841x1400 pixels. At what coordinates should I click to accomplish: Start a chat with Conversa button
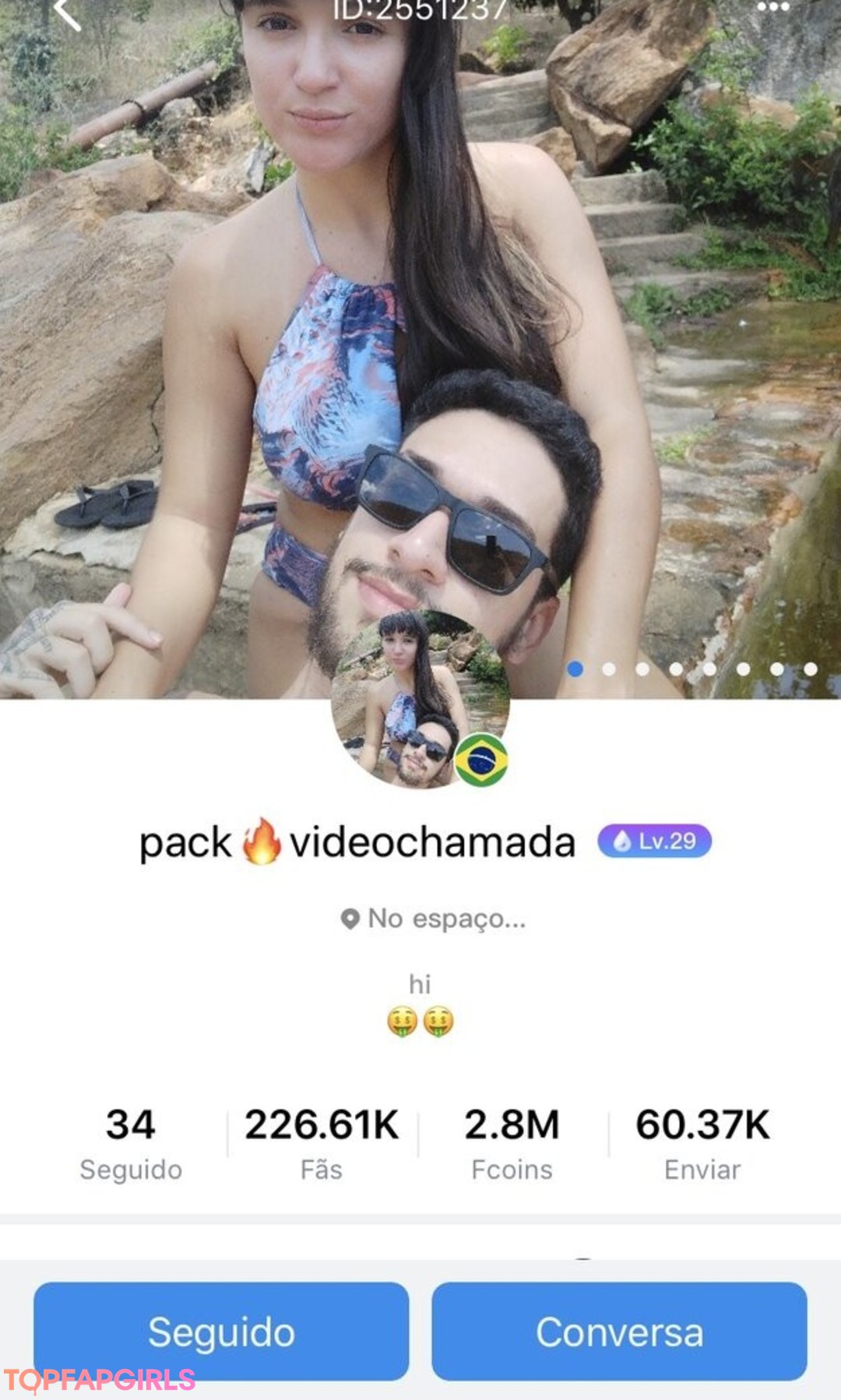(x=619, y=1331)
